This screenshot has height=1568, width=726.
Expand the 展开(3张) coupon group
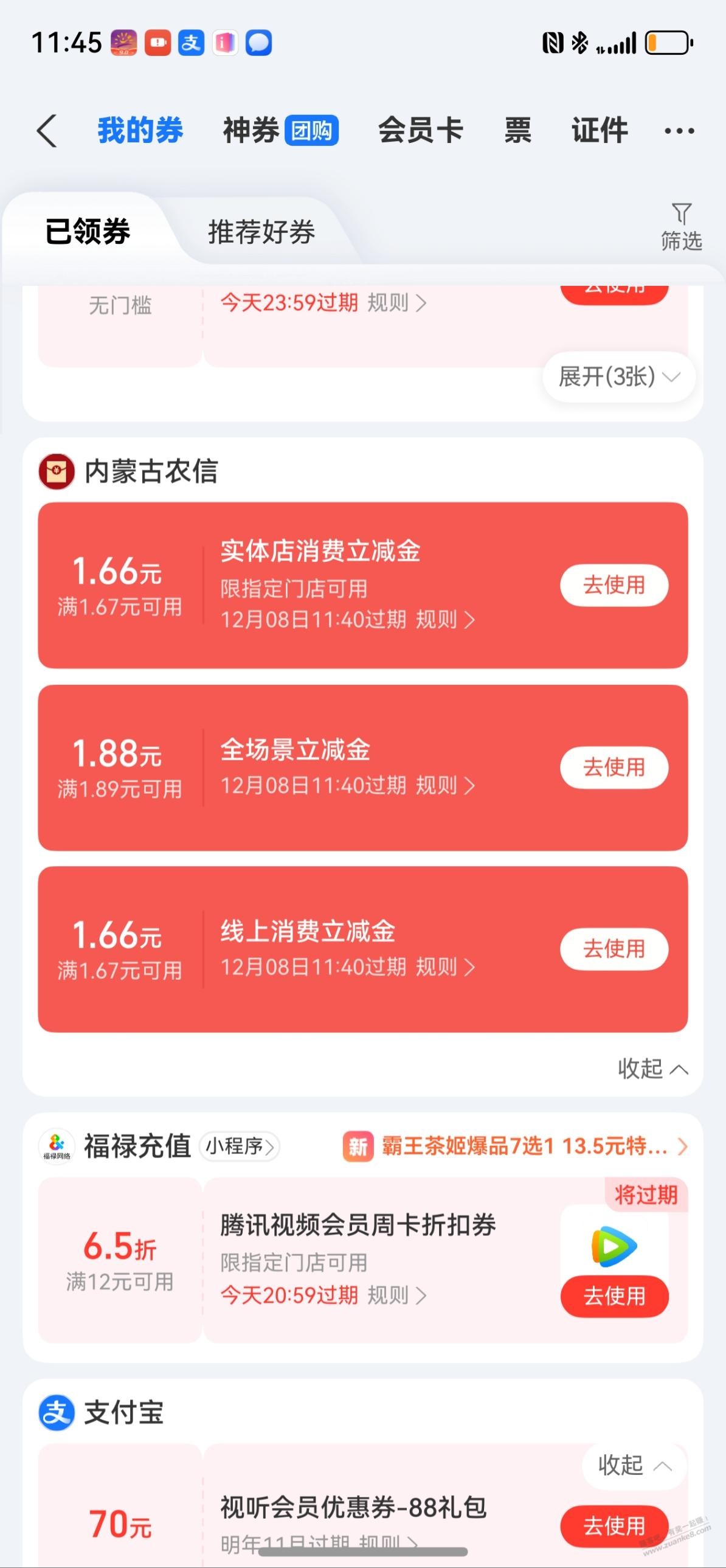(x=618, y=376)
